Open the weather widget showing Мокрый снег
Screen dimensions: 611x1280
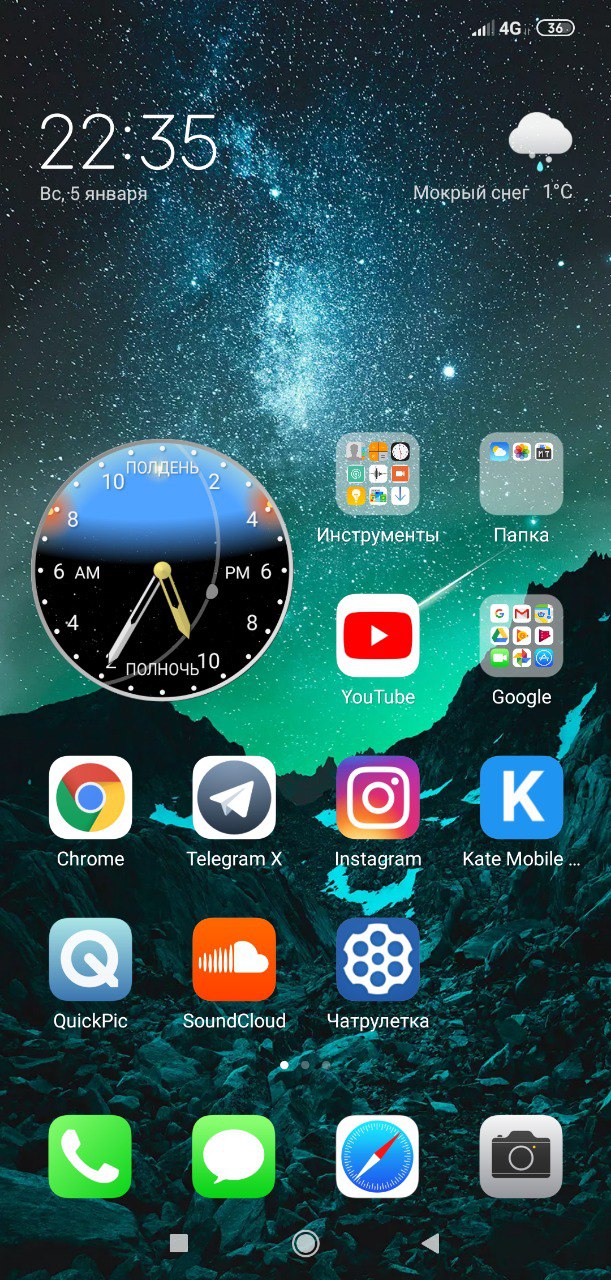click(494, 156)
